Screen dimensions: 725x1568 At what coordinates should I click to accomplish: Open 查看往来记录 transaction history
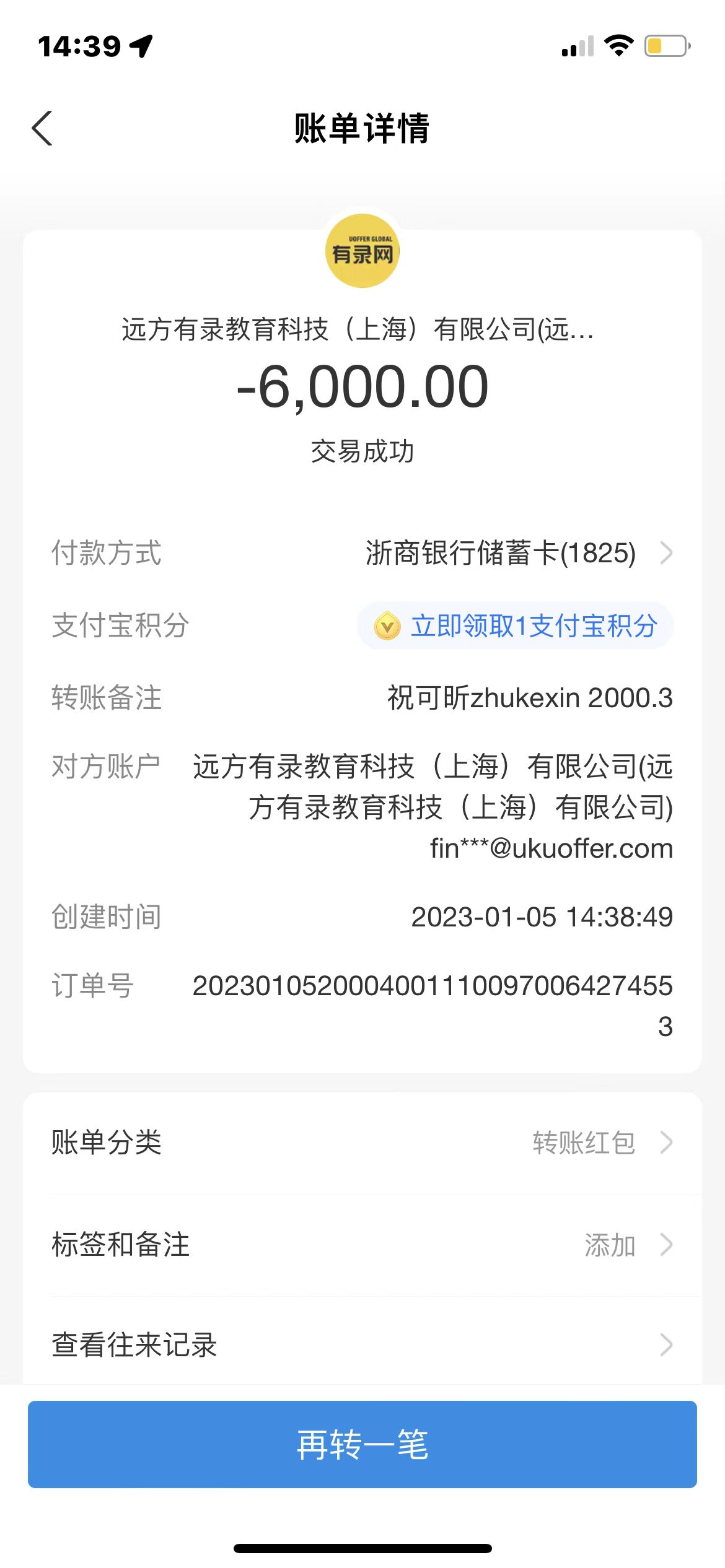point(362,1345)
